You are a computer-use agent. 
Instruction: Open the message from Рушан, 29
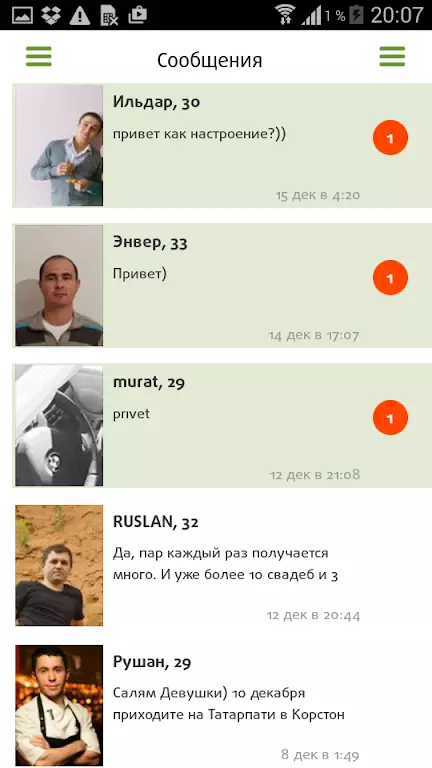pyautogui.click(x=222, y=705)
